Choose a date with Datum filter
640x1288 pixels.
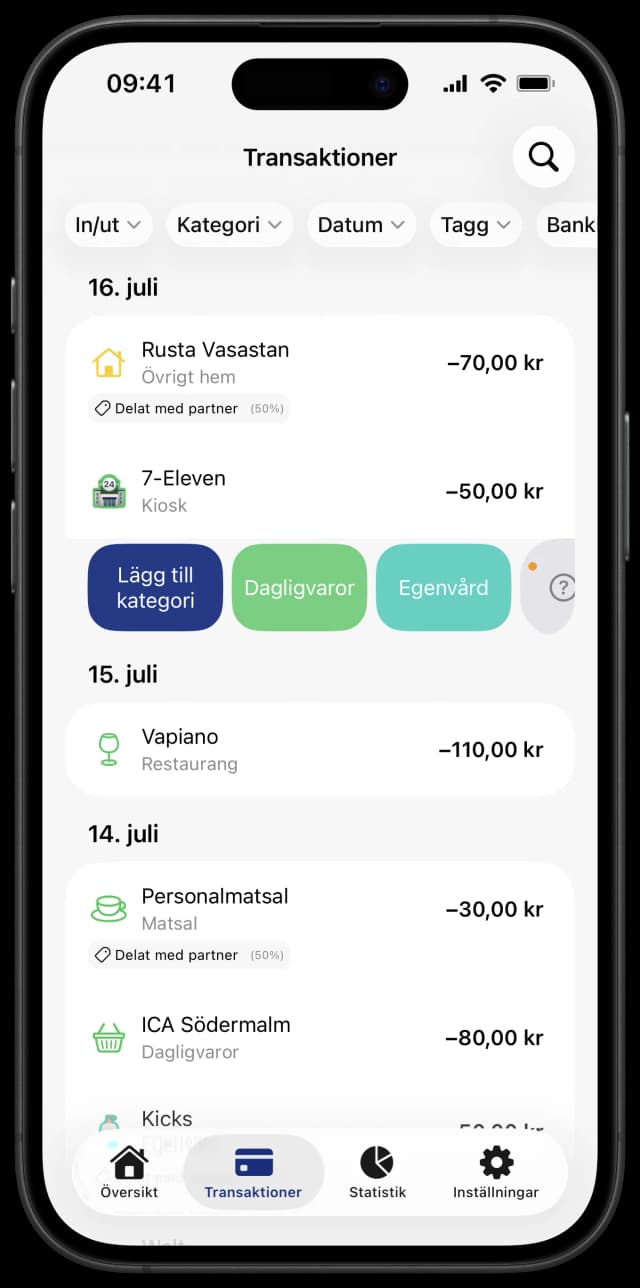(x=361, y=225)
